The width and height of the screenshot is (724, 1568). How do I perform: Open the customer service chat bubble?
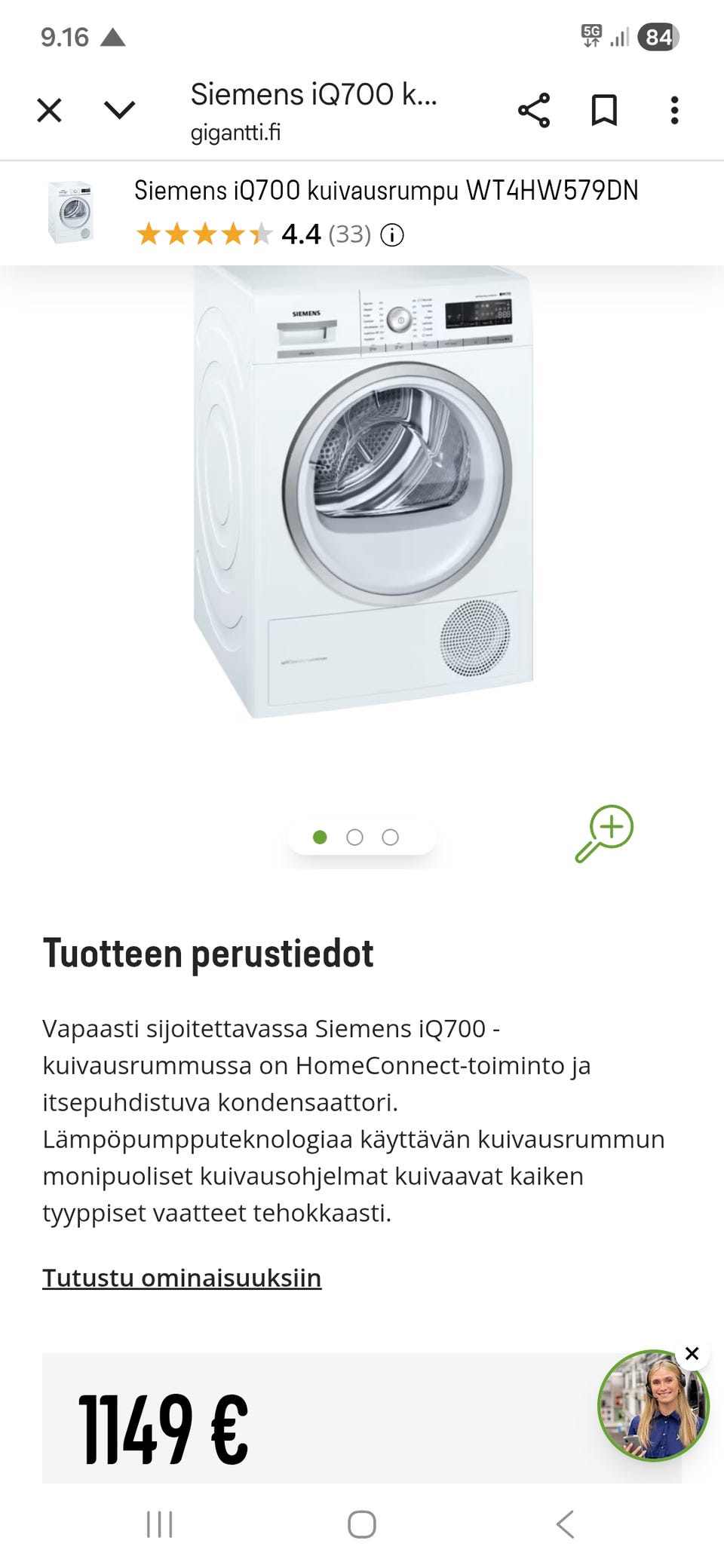653,1406
